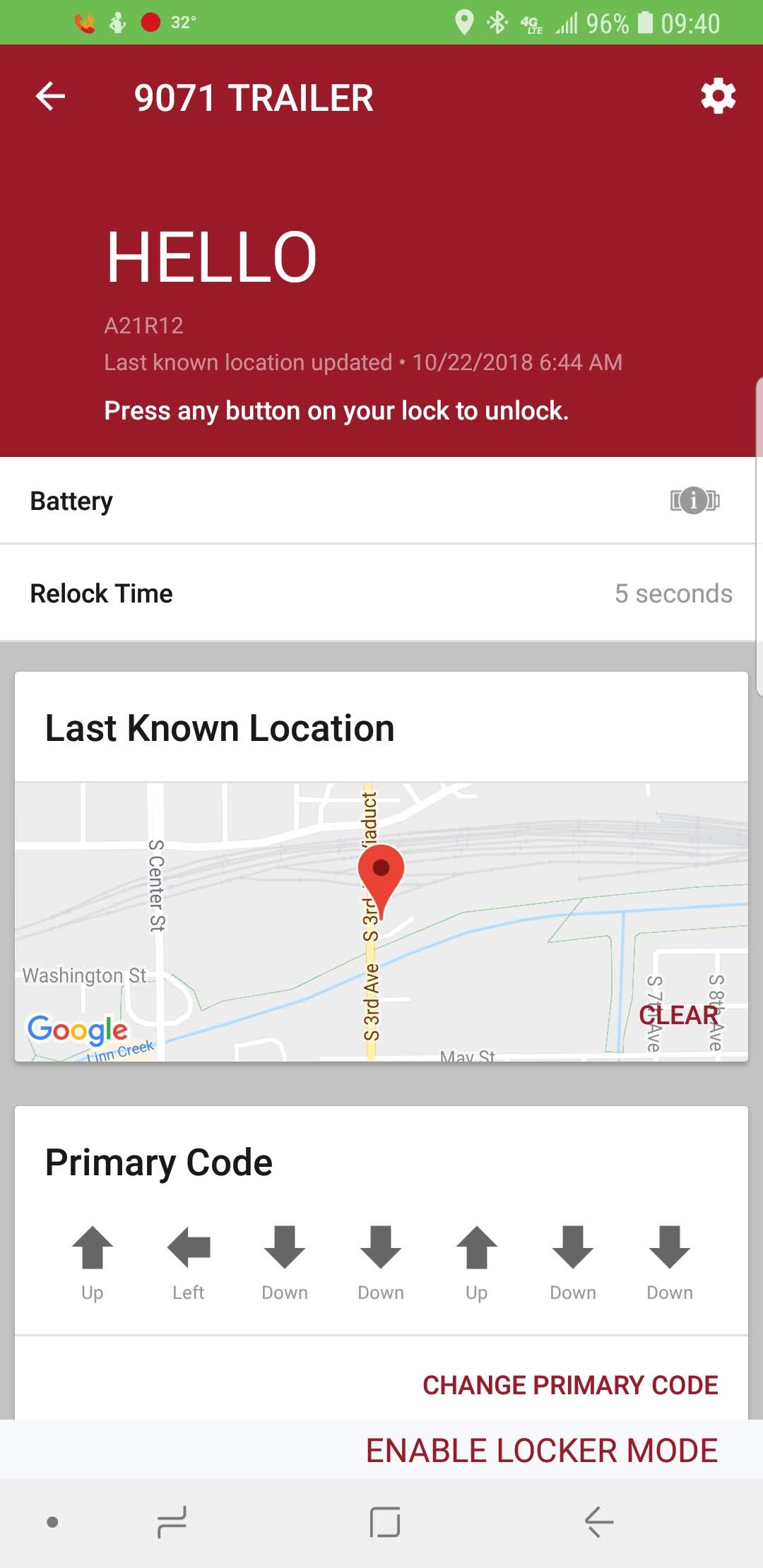View the Battery info row
This screenshot has width=763, height=1568.
pyautogui.click(x=381, y=501)
